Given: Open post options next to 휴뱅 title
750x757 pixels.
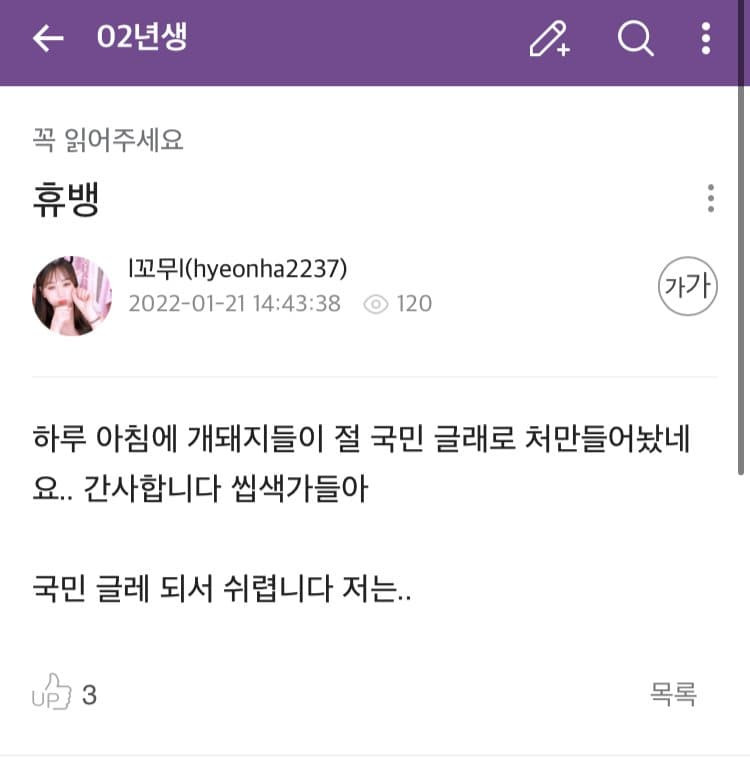Looking at the screenshot, I should coord(710,198).
